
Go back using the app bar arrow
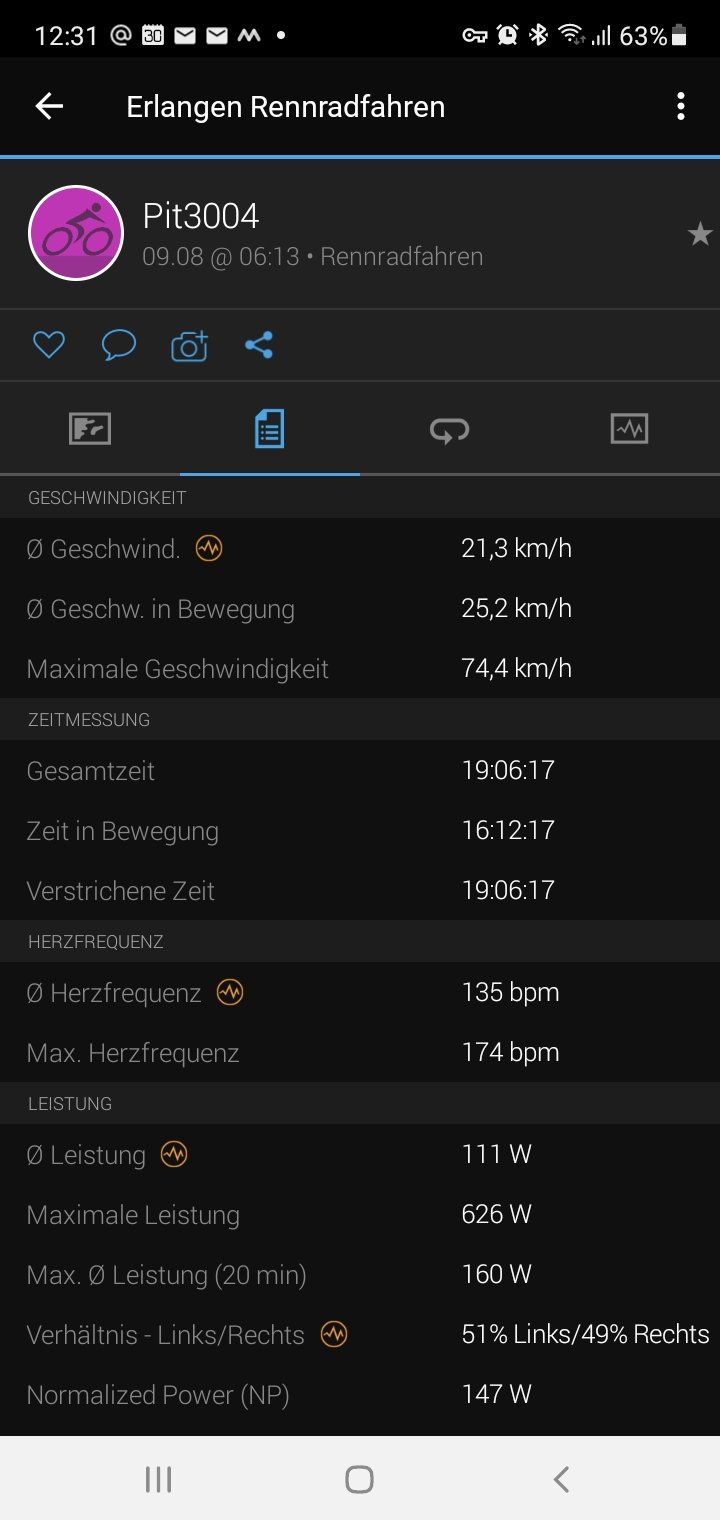click(49, 107)
